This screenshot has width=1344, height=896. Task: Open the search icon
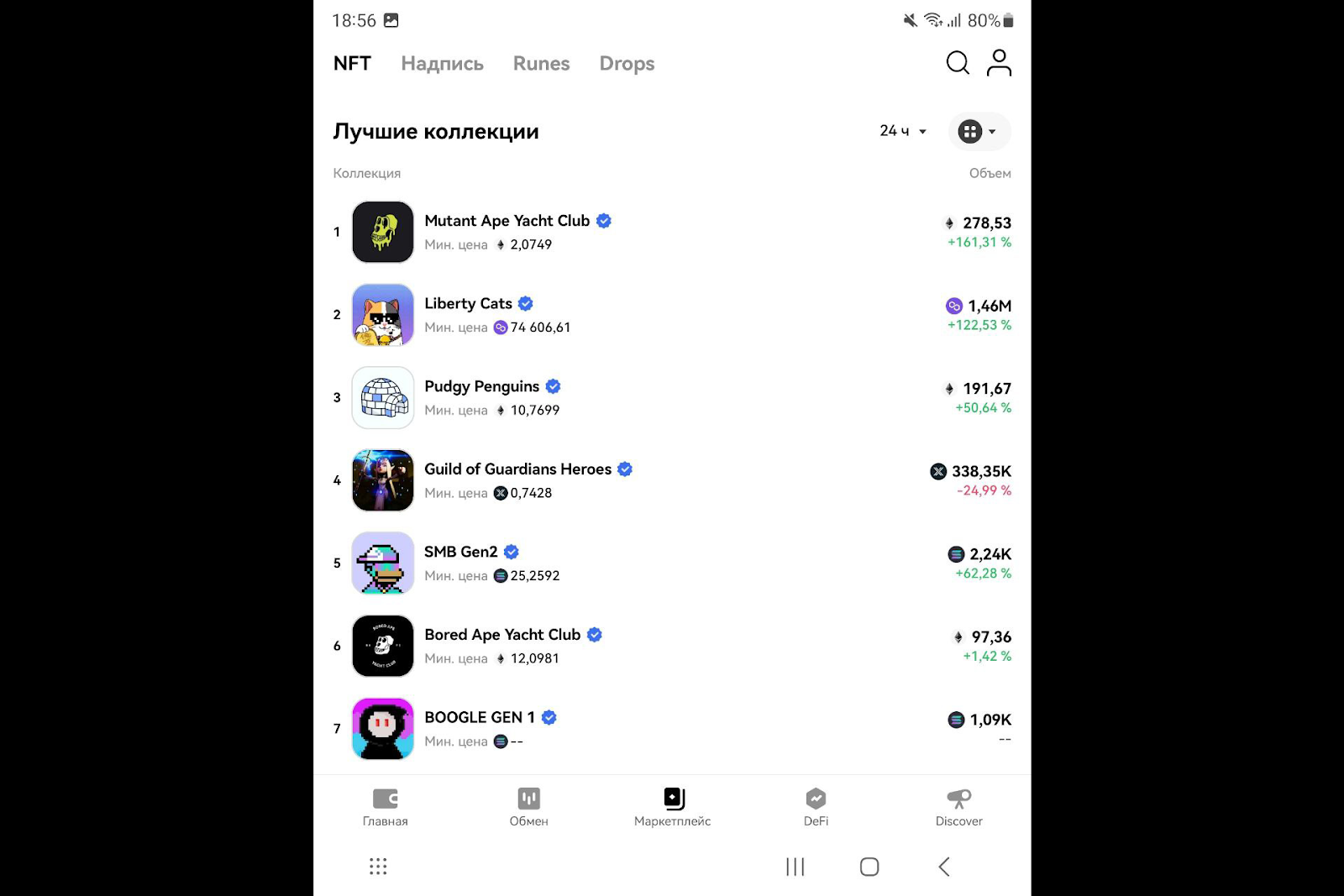(958, 63)
